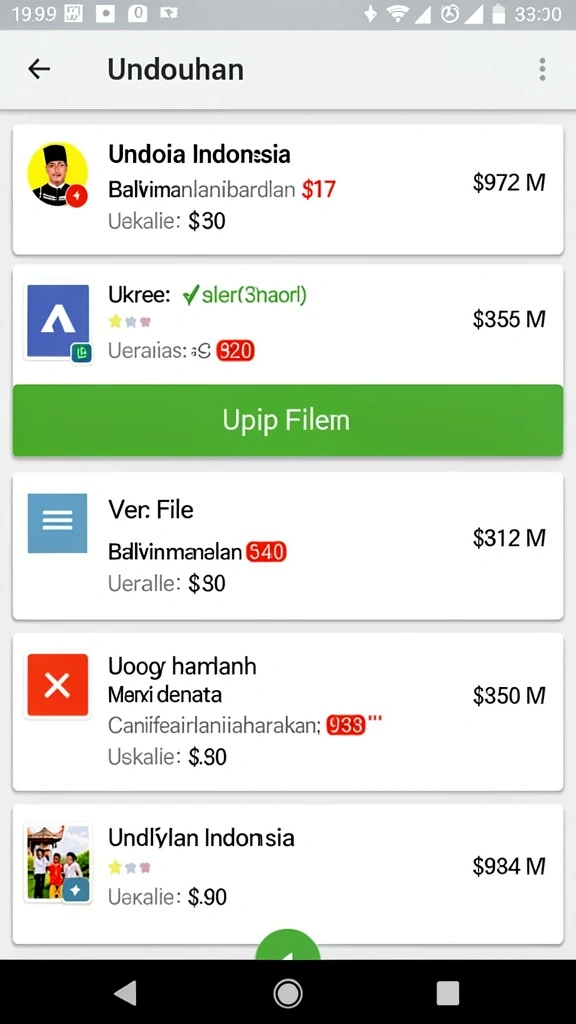Open the Ver: File card
The width and height of the screenshot is (576, 1024).
click(x=288, y=546)
